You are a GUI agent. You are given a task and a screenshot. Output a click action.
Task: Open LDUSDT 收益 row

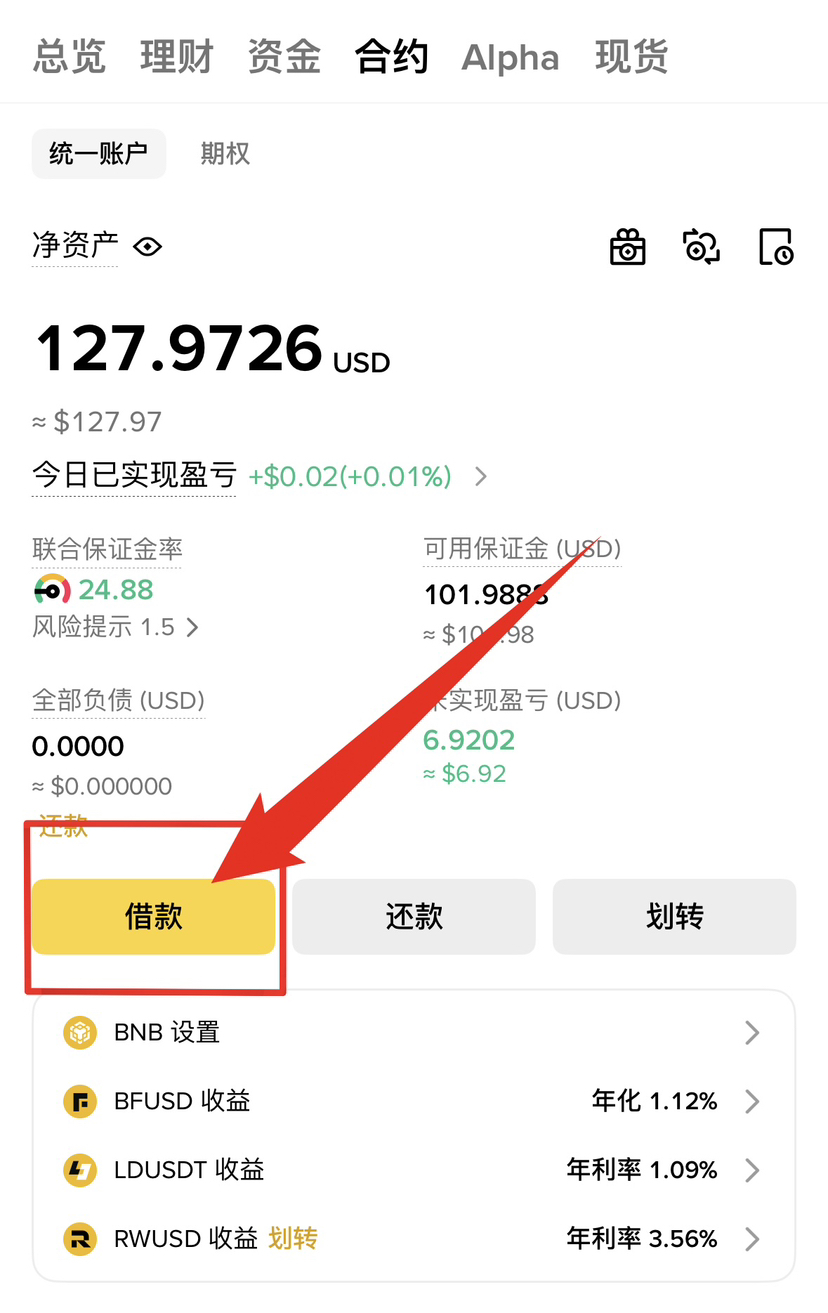[x=414, y=1170]
